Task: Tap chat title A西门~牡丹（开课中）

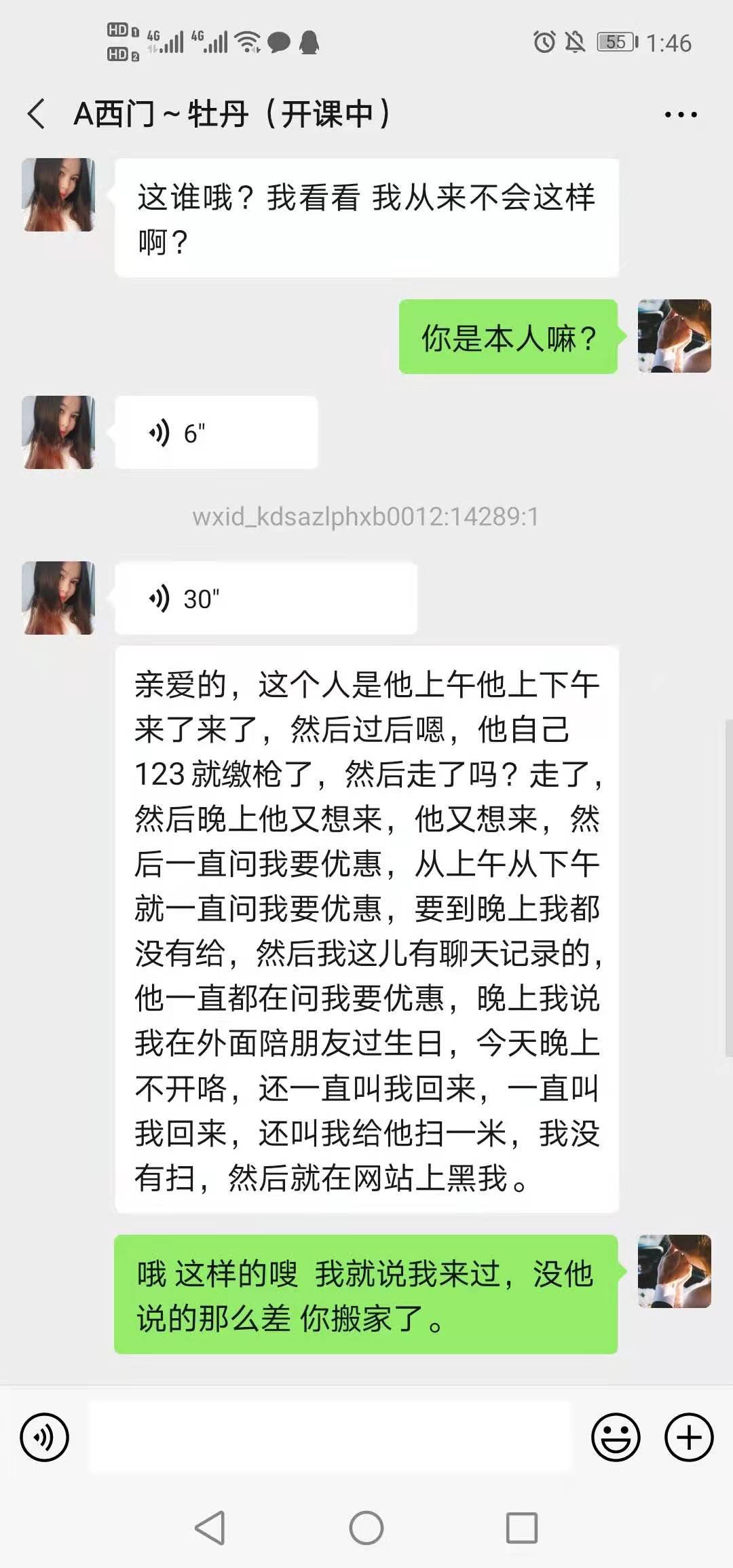Action: (231, 113)
